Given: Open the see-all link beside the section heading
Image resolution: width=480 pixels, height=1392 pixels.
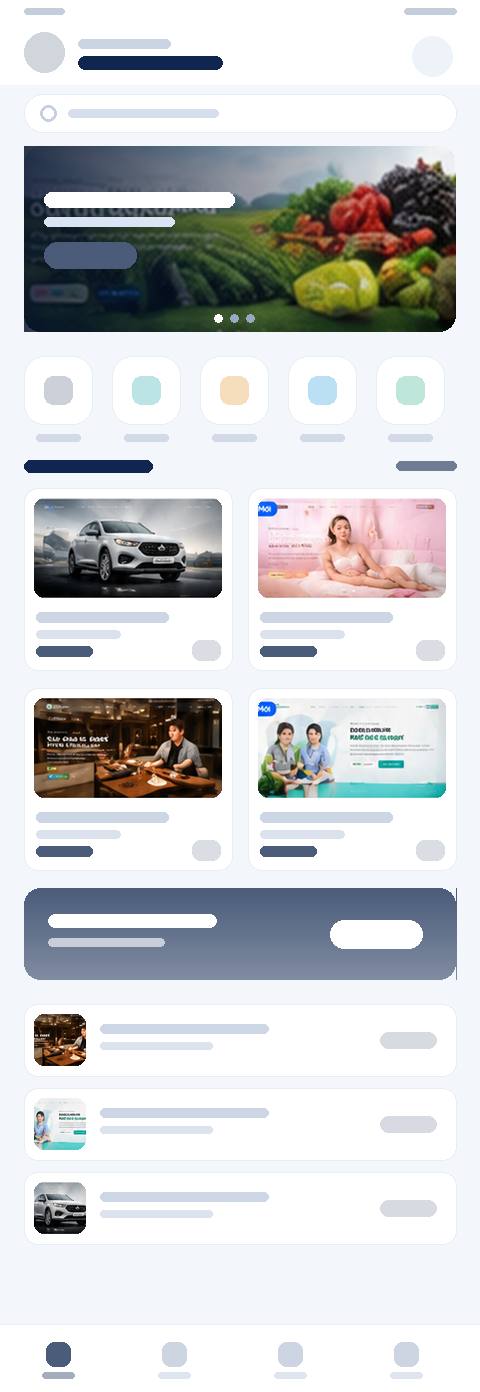Looking at the screenshot, I should tap(426, 466).
